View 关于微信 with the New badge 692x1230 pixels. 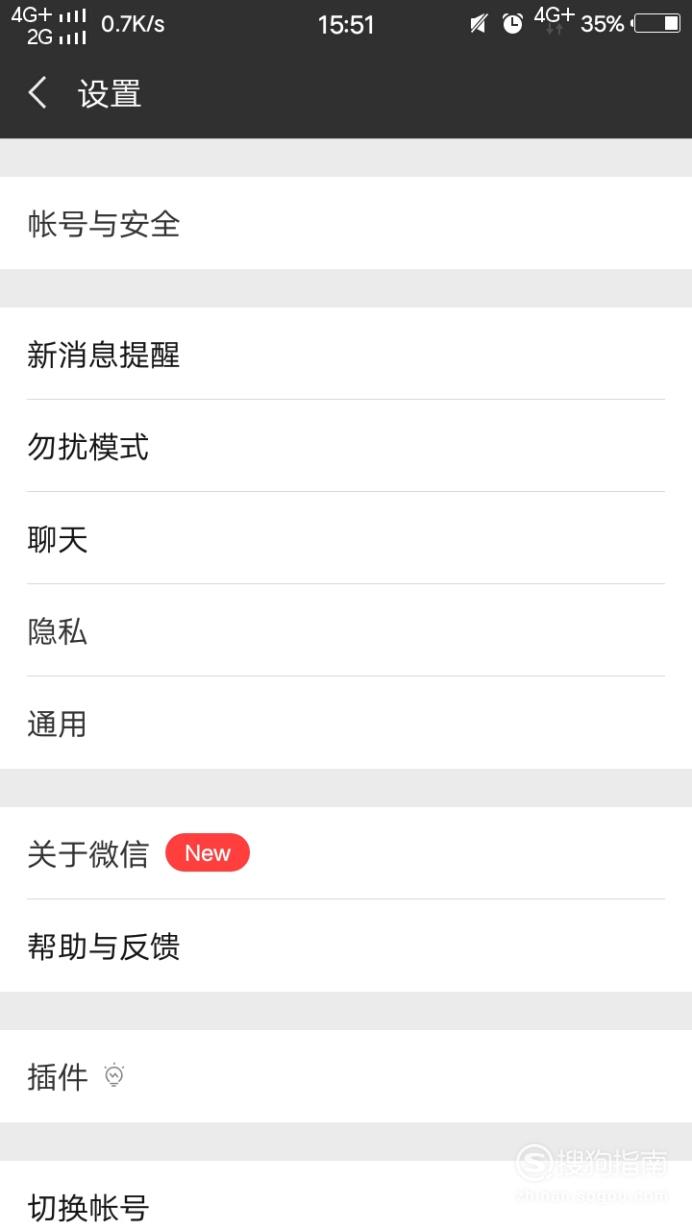(346, 853)
